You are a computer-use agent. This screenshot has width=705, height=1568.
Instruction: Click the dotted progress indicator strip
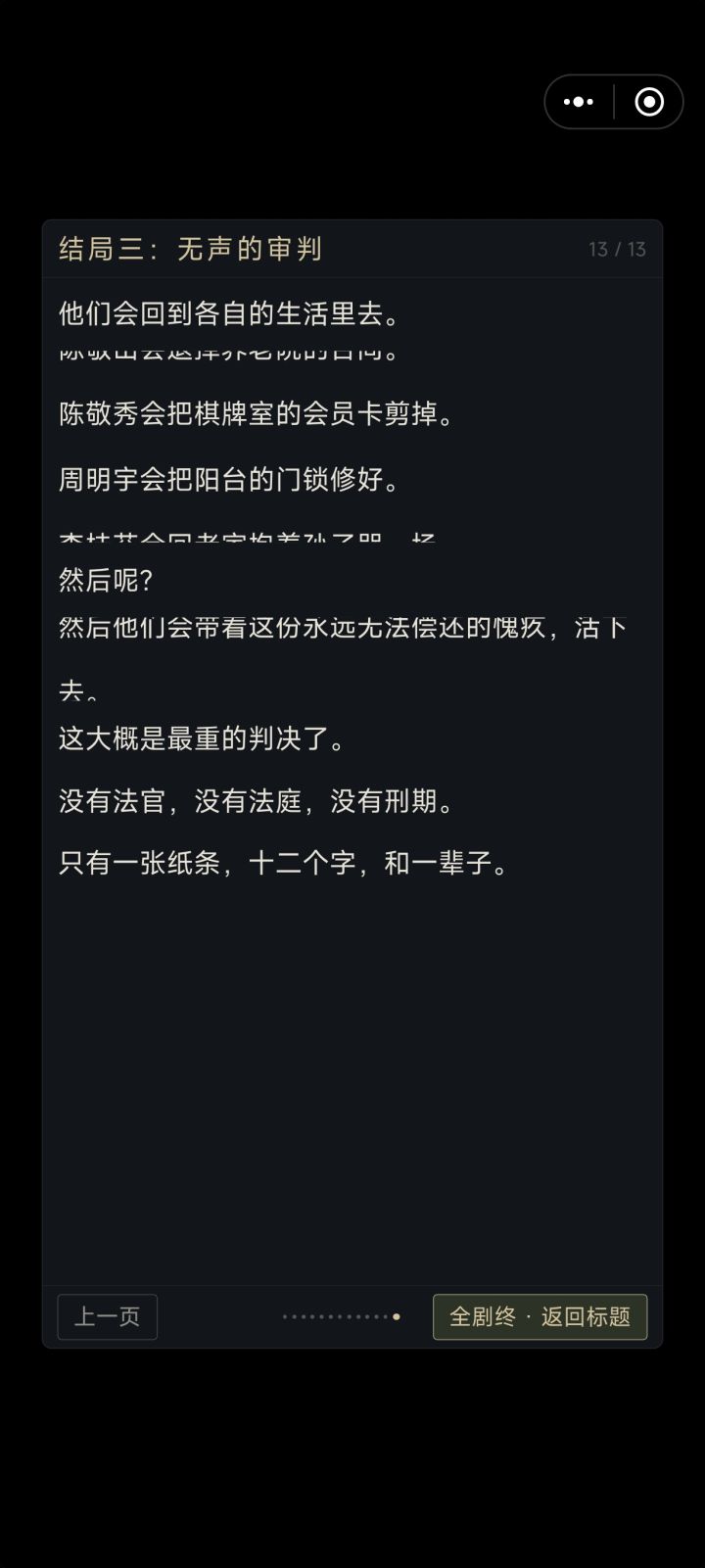(x=341, y=1316)
